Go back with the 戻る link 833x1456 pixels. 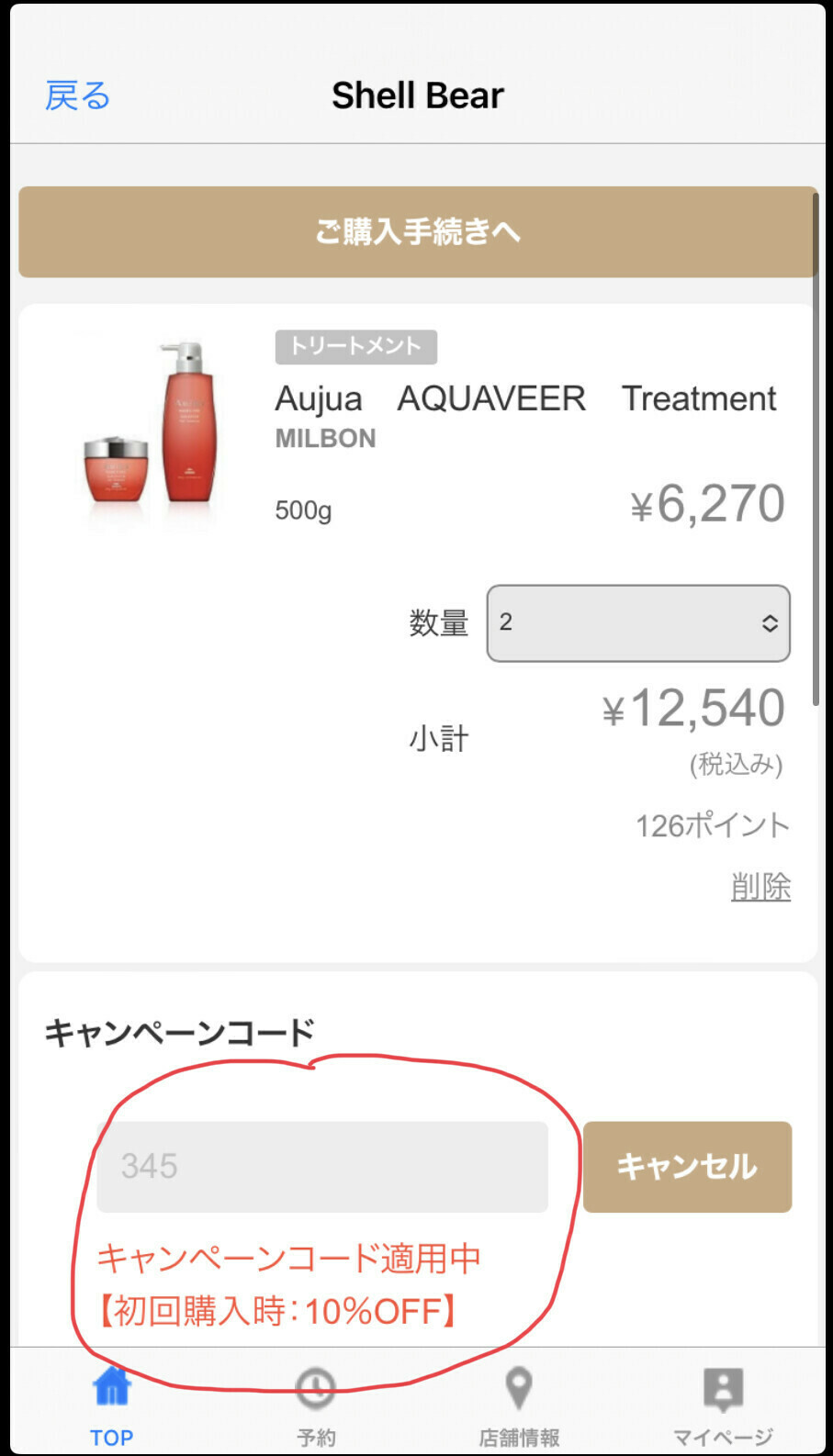point(77,95)
